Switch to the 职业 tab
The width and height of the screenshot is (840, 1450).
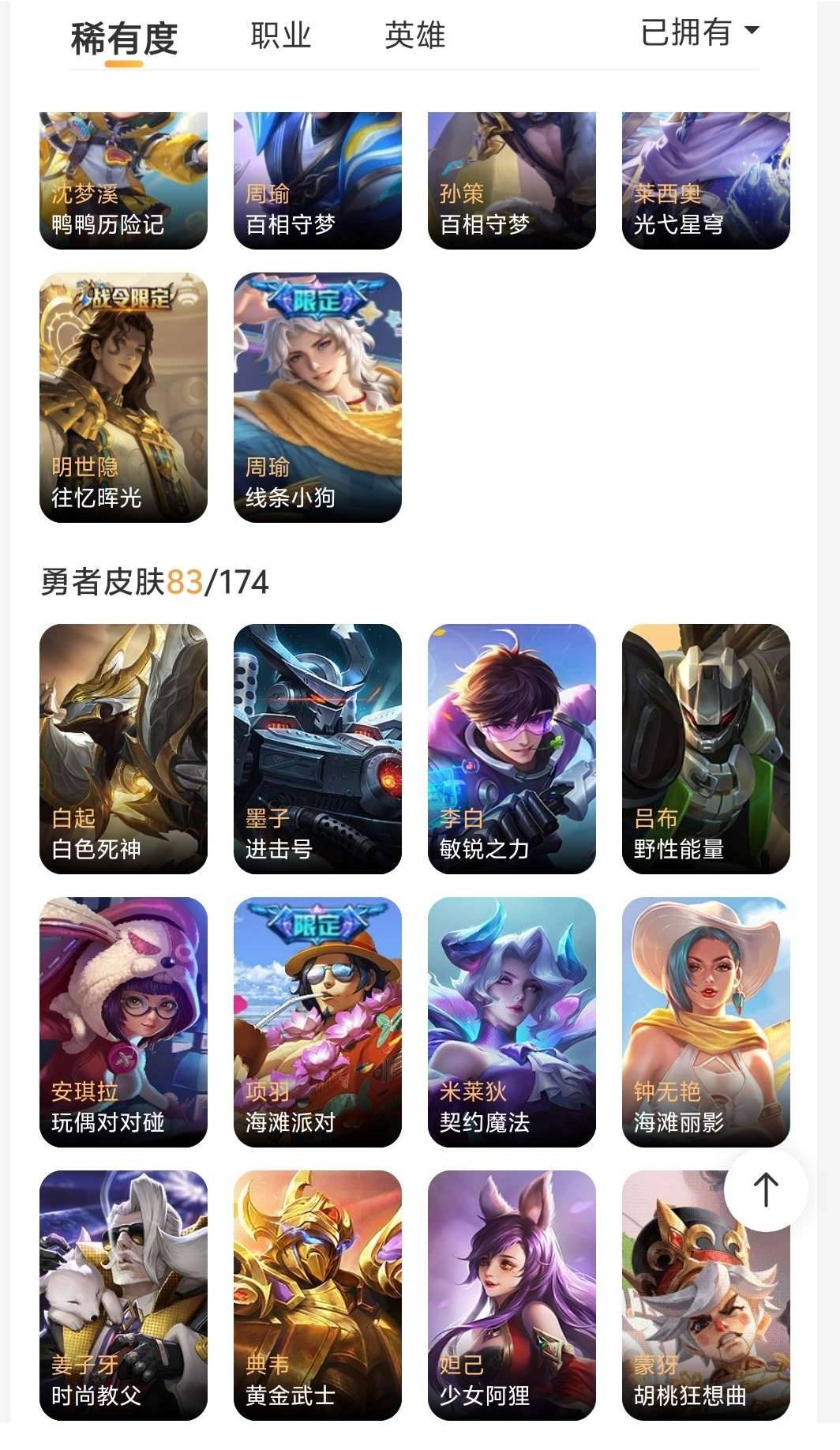pyautogui.click(x=280, y=35)
